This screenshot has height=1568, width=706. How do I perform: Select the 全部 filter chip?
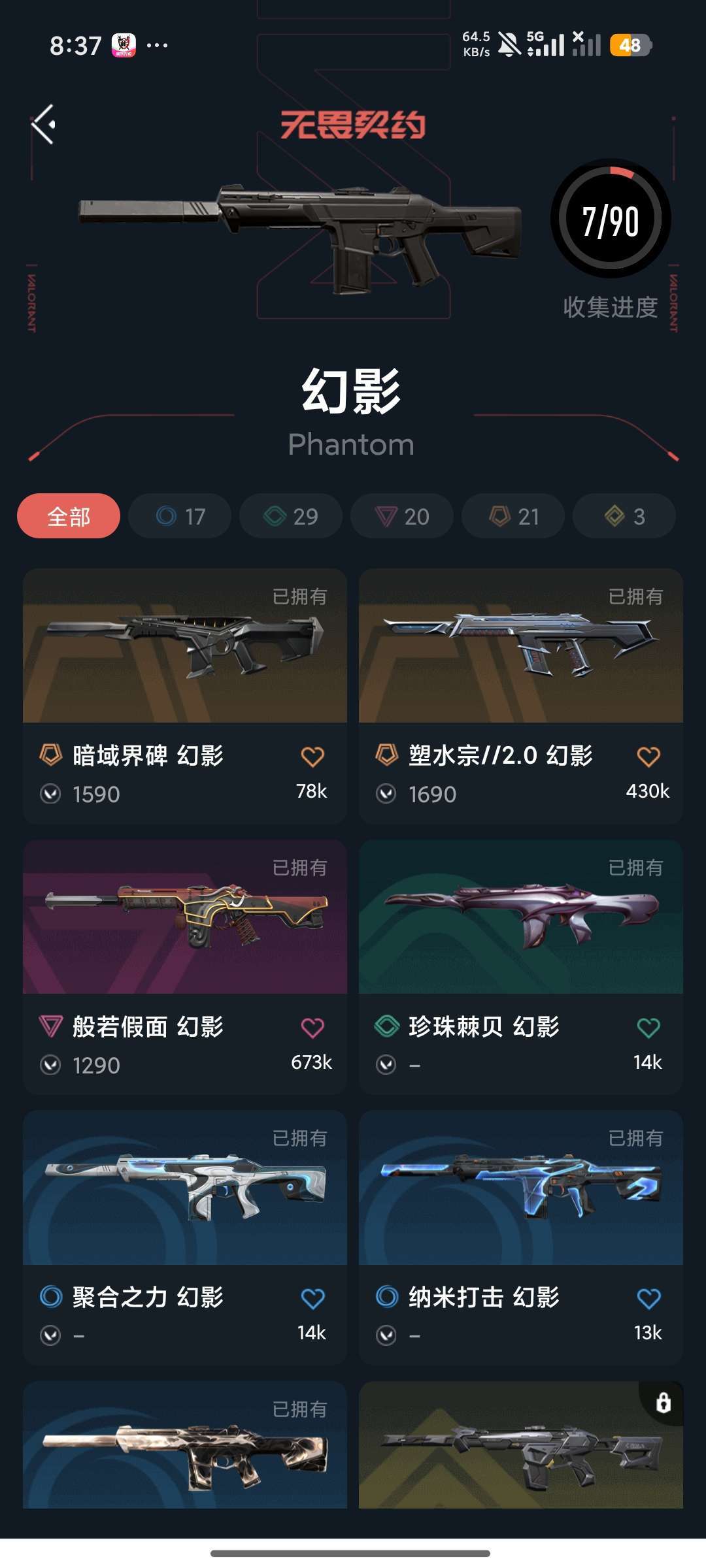click(69, 516)
